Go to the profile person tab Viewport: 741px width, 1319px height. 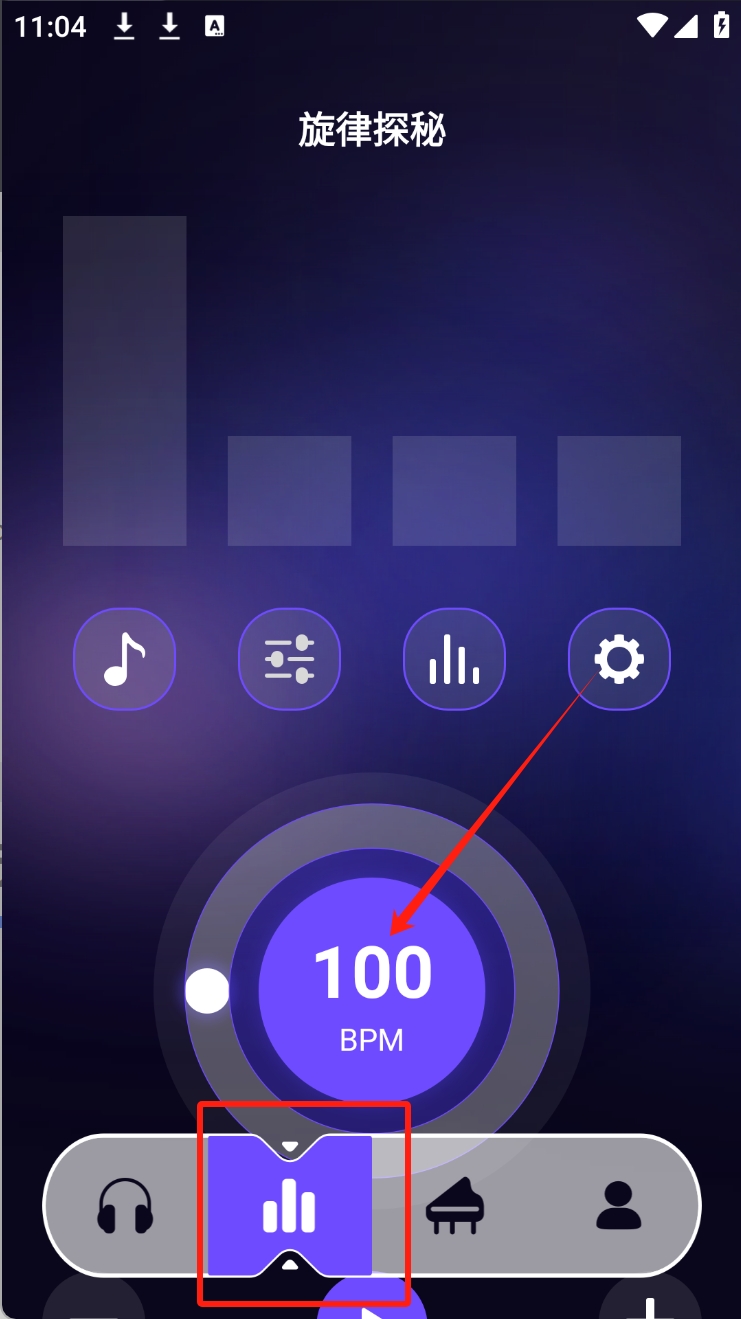click(618, 1205)
